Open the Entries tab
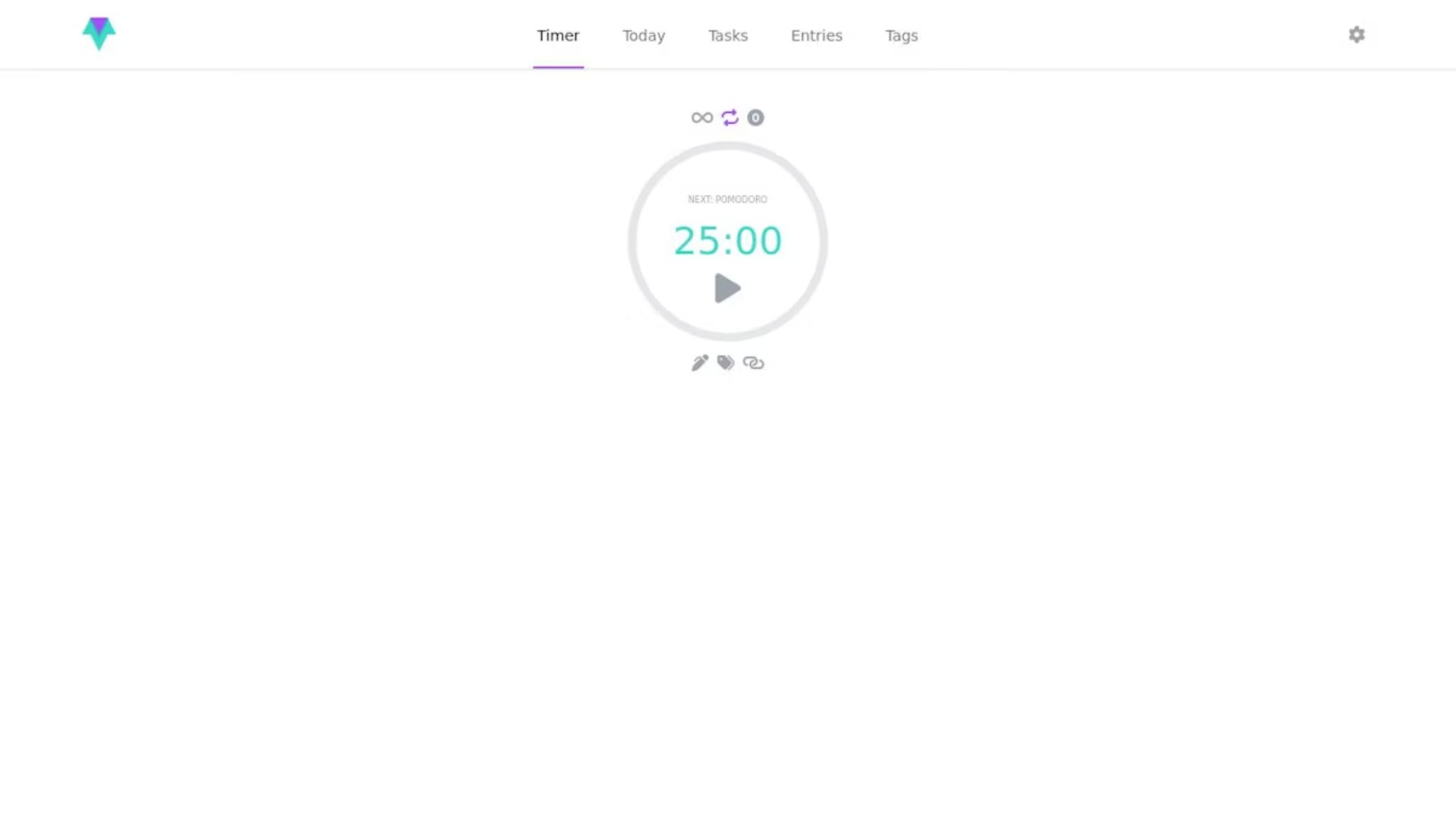Screen dimensions: 1456x819 816,36
